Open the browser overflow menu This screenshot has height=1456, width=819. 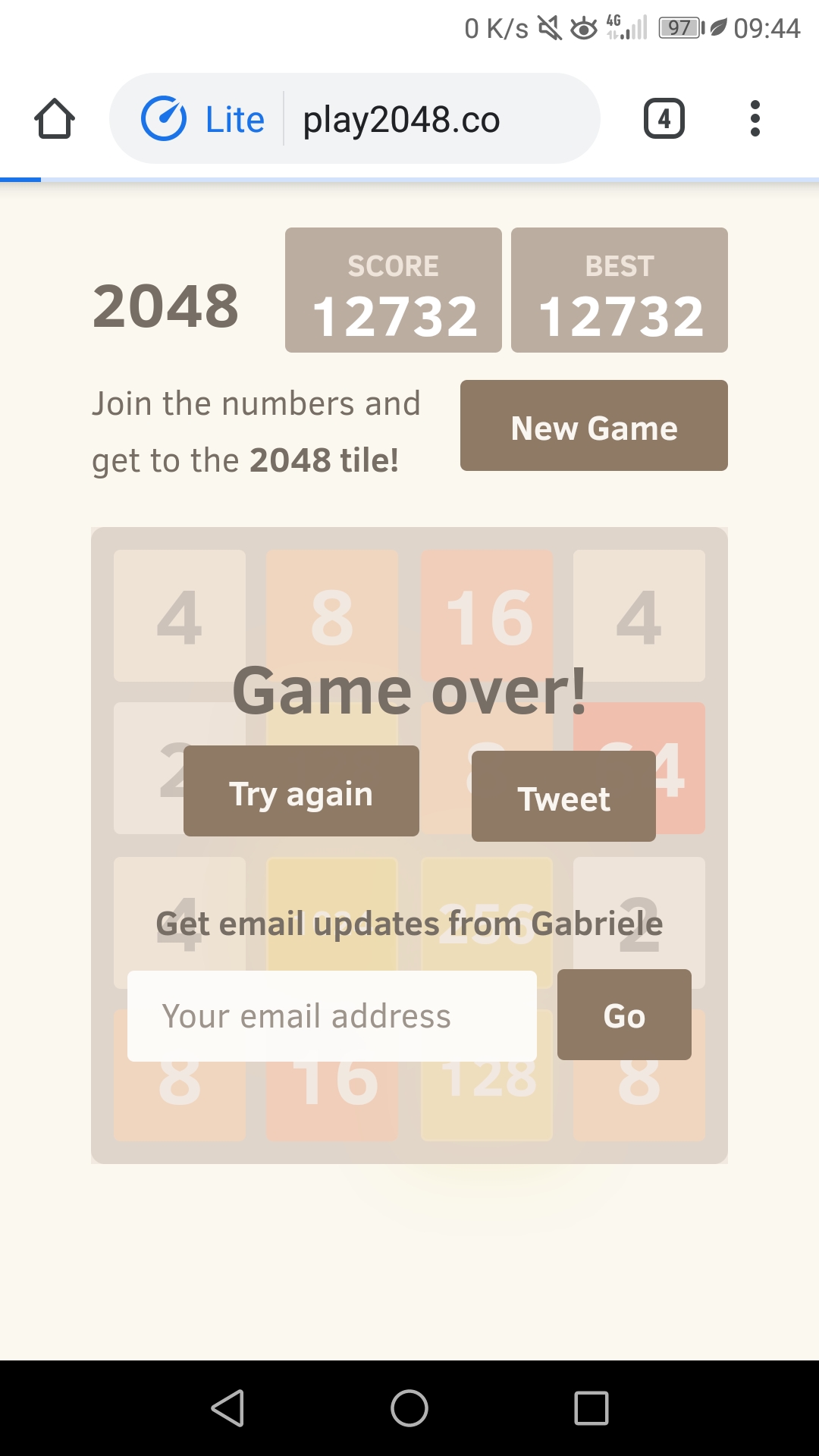(755, 119)
